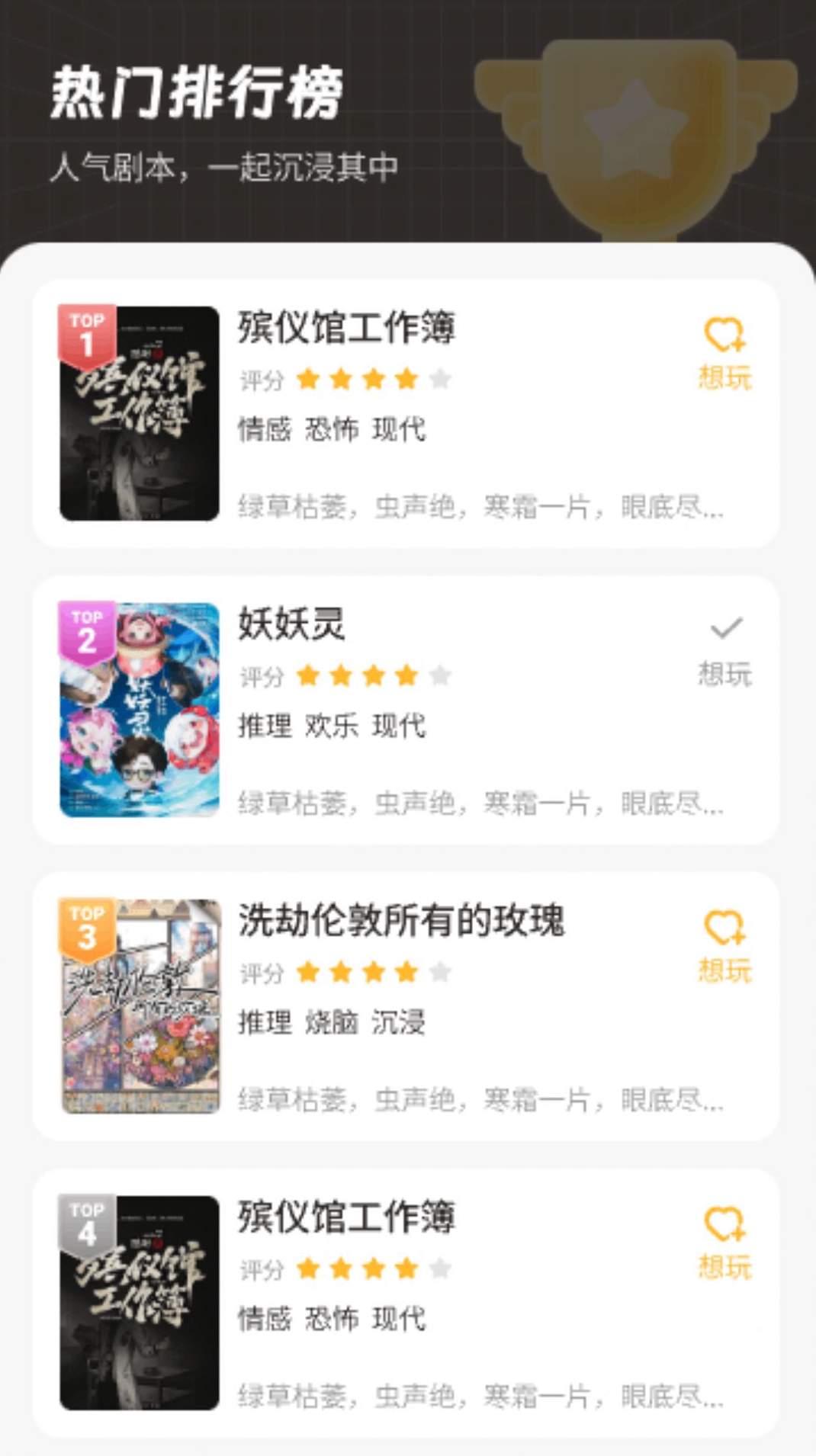Tap the 妖妖灵 cover thumbnail

tap(138, 709)
